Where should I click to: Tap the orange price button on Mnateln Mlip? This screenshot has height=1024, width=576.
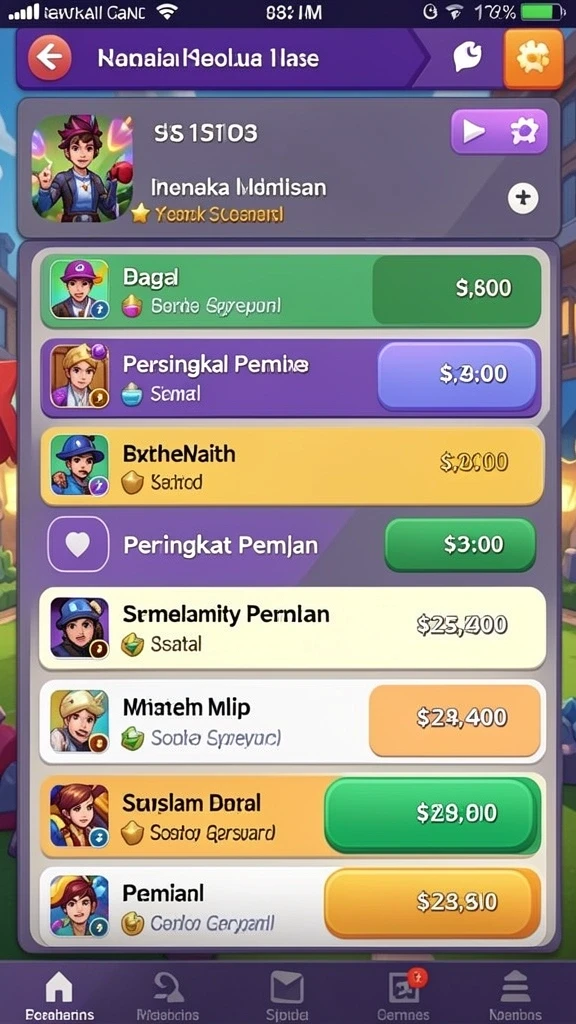455,720
